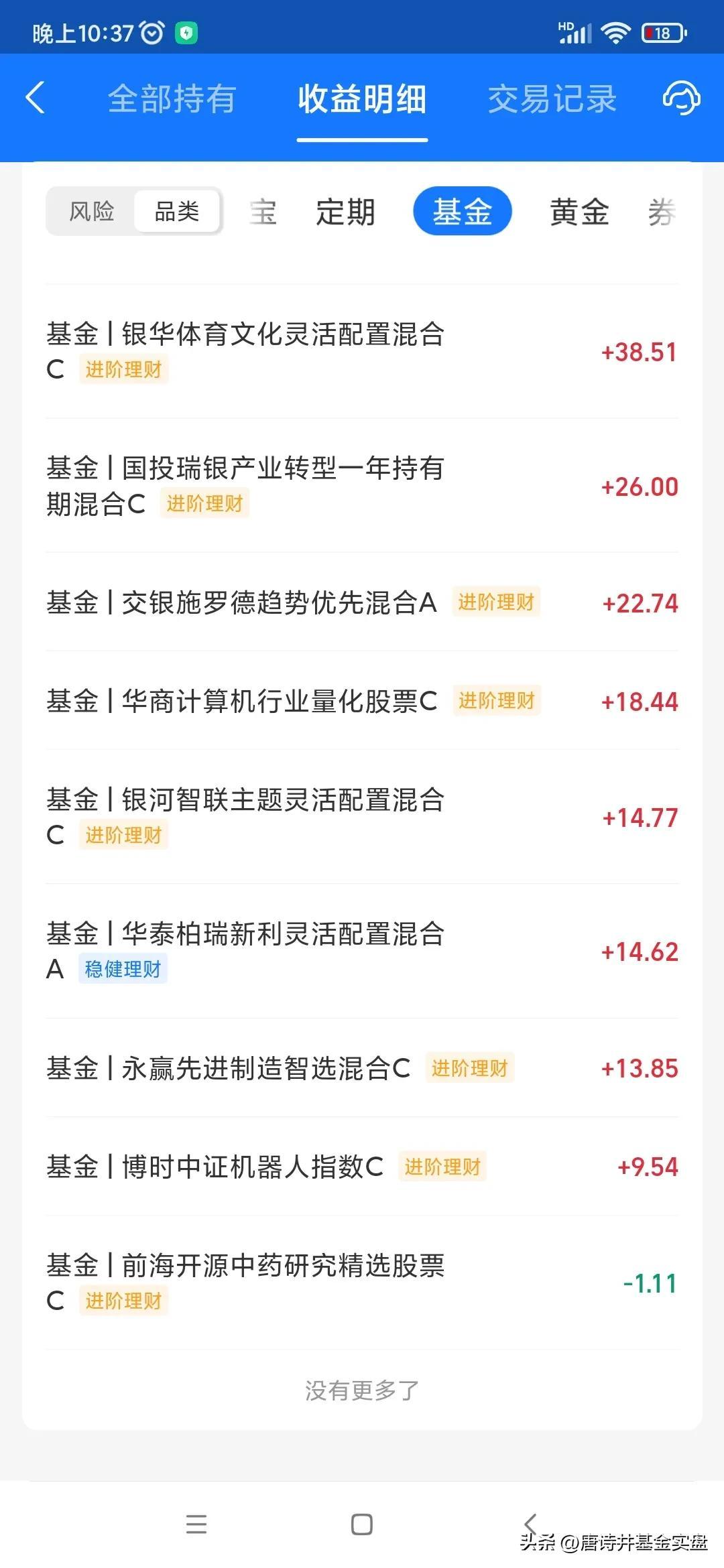Choose the 黄金 category chip
Screen dimensions: 724x1568
click(579, 212)
